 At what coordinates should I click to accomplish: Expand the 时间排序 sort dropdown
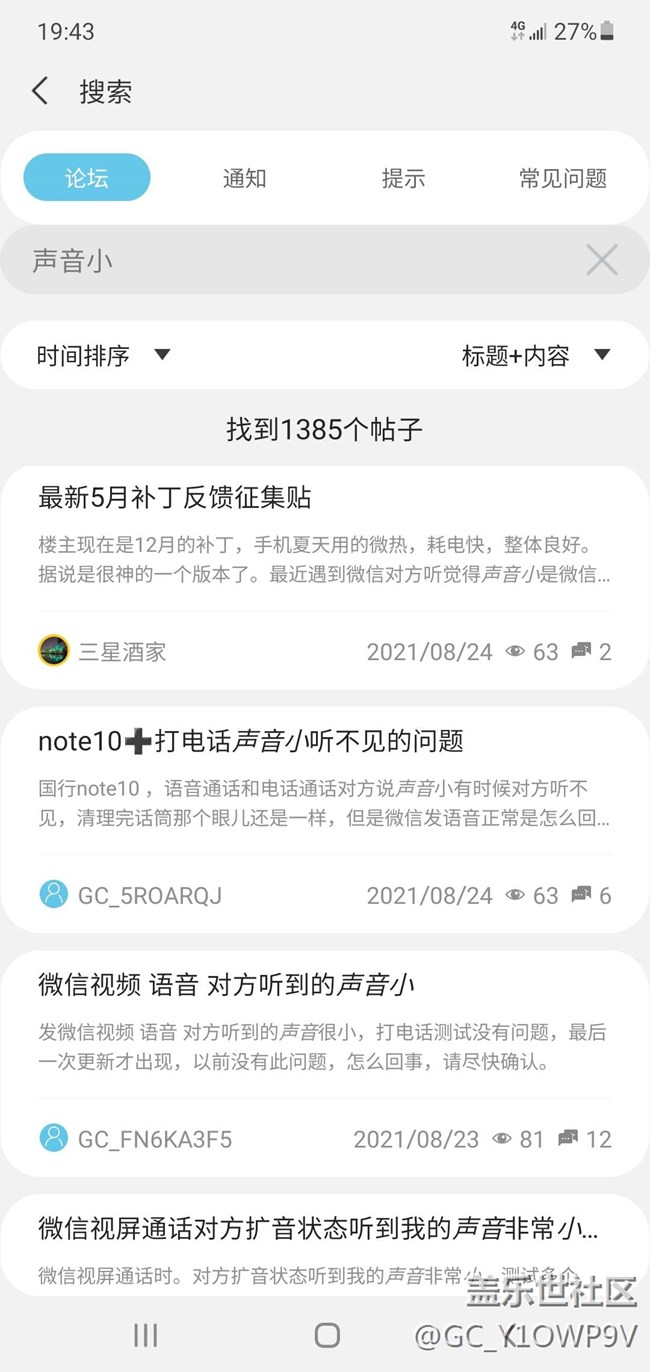coord(104,355)
